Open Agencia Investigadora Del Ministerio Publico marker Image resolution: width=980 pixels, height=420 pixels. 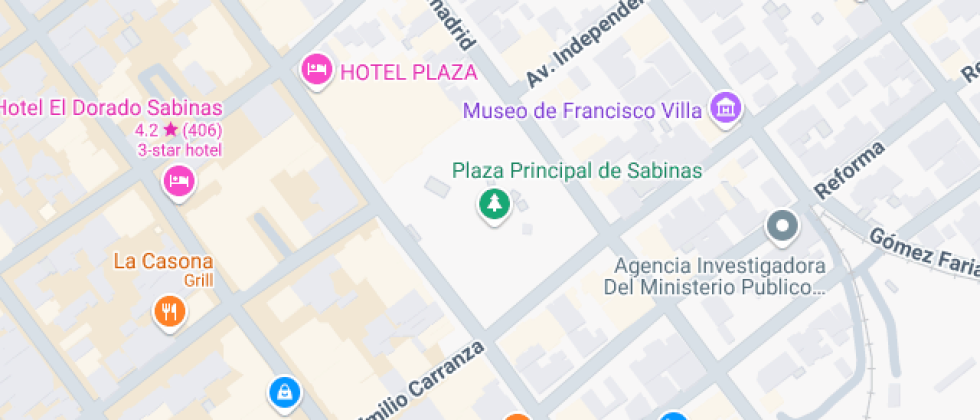click(781, 227)
